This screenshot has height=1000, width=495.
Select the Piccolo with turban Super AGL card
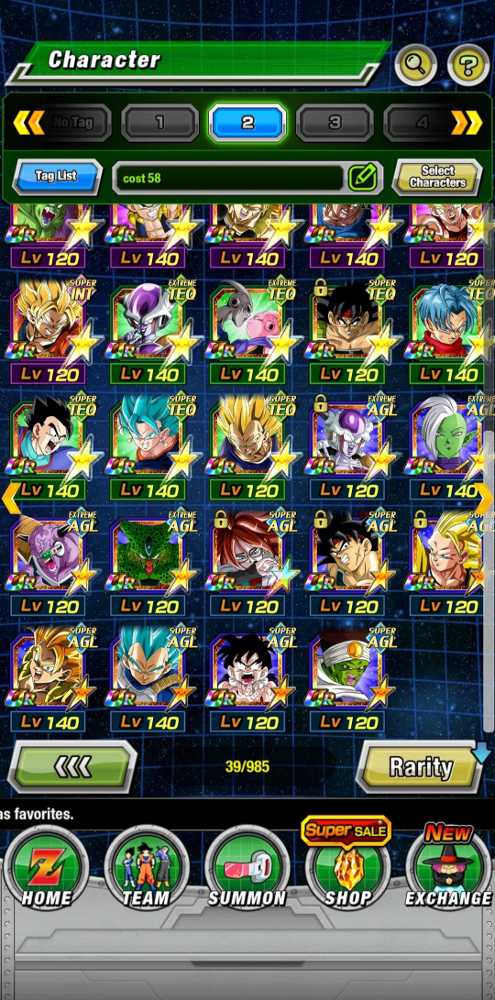point(347,679)
